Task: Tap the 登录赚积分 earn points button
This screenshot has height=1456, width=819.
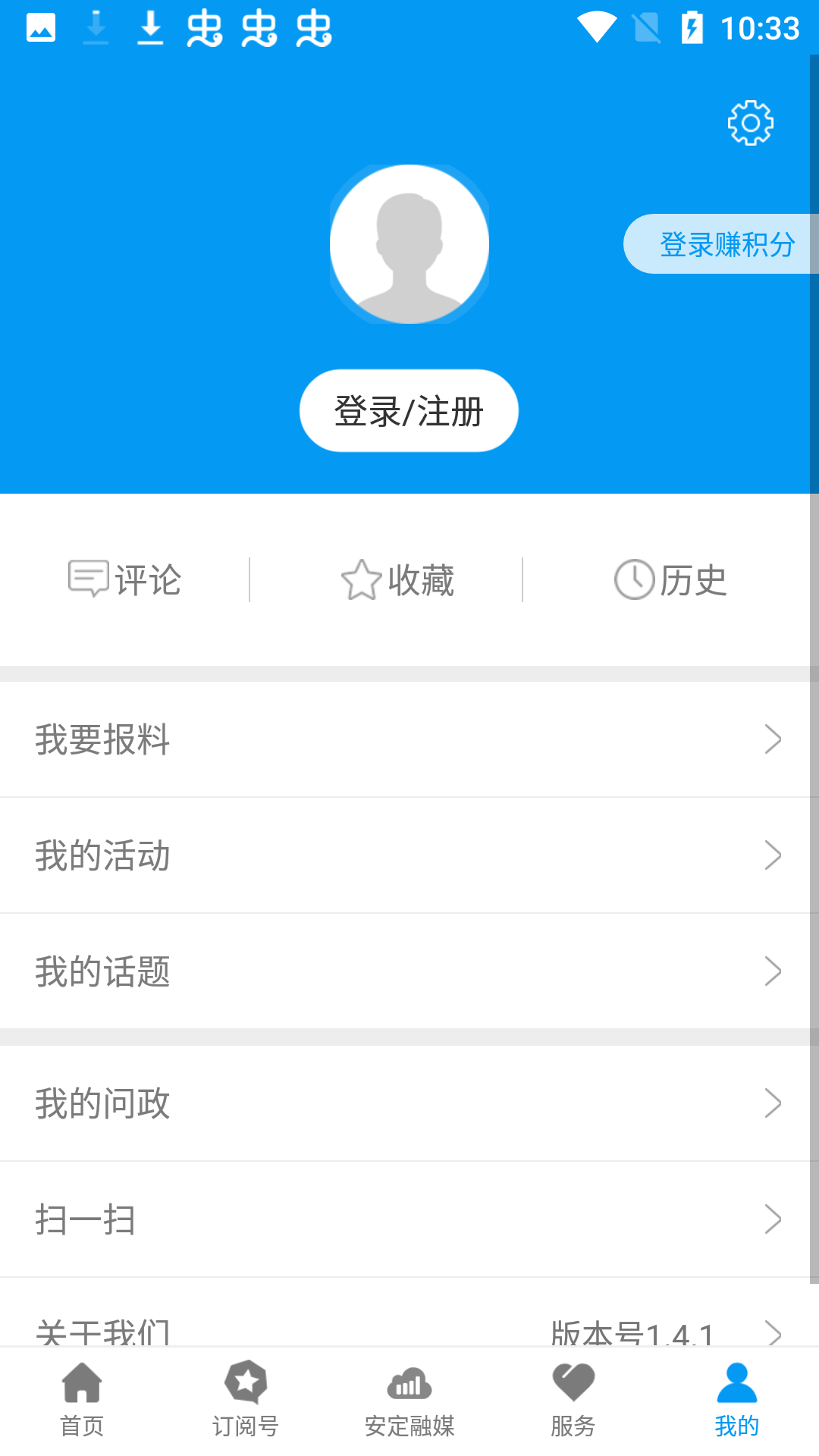Action: (728, 244)
